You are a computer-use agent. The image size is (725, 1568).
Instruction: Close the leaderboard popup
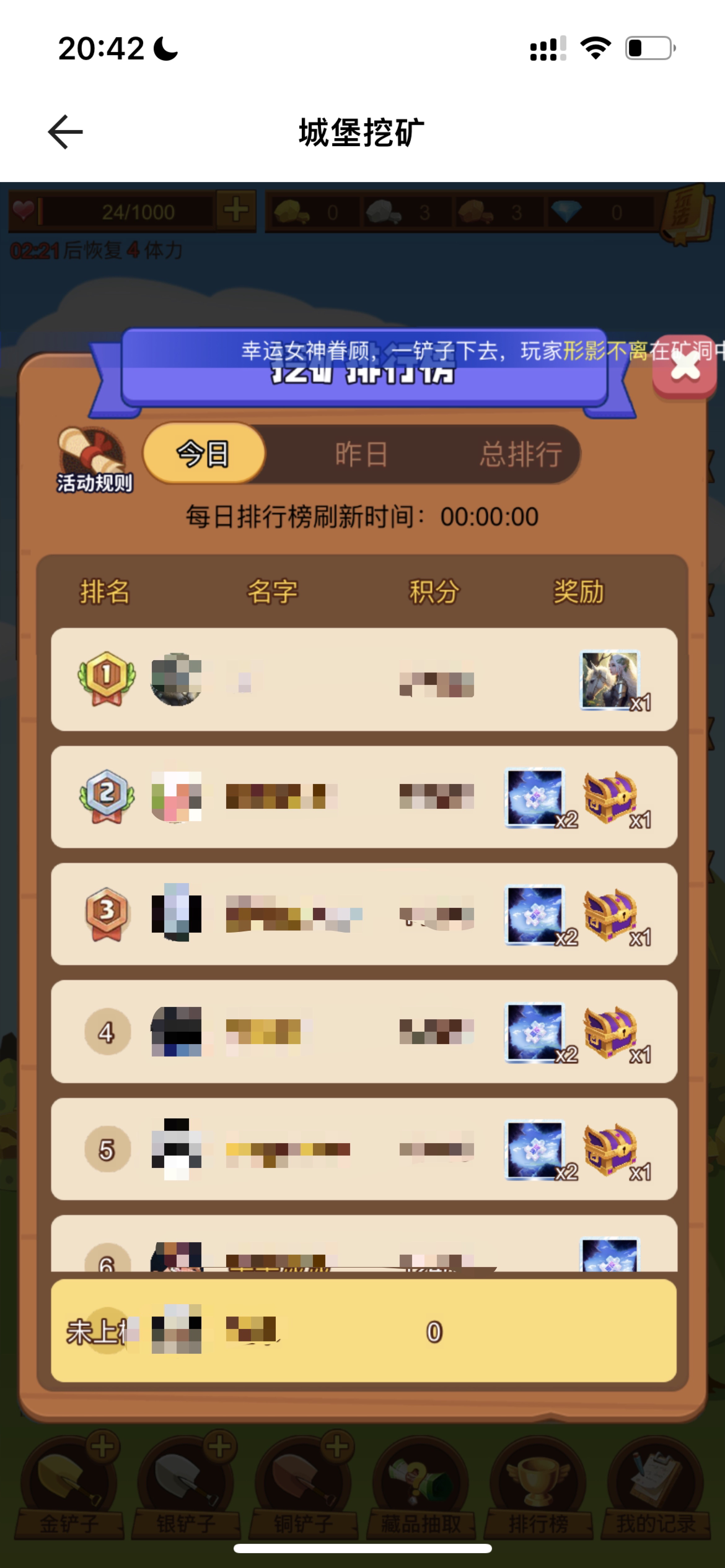click(685, 367)
